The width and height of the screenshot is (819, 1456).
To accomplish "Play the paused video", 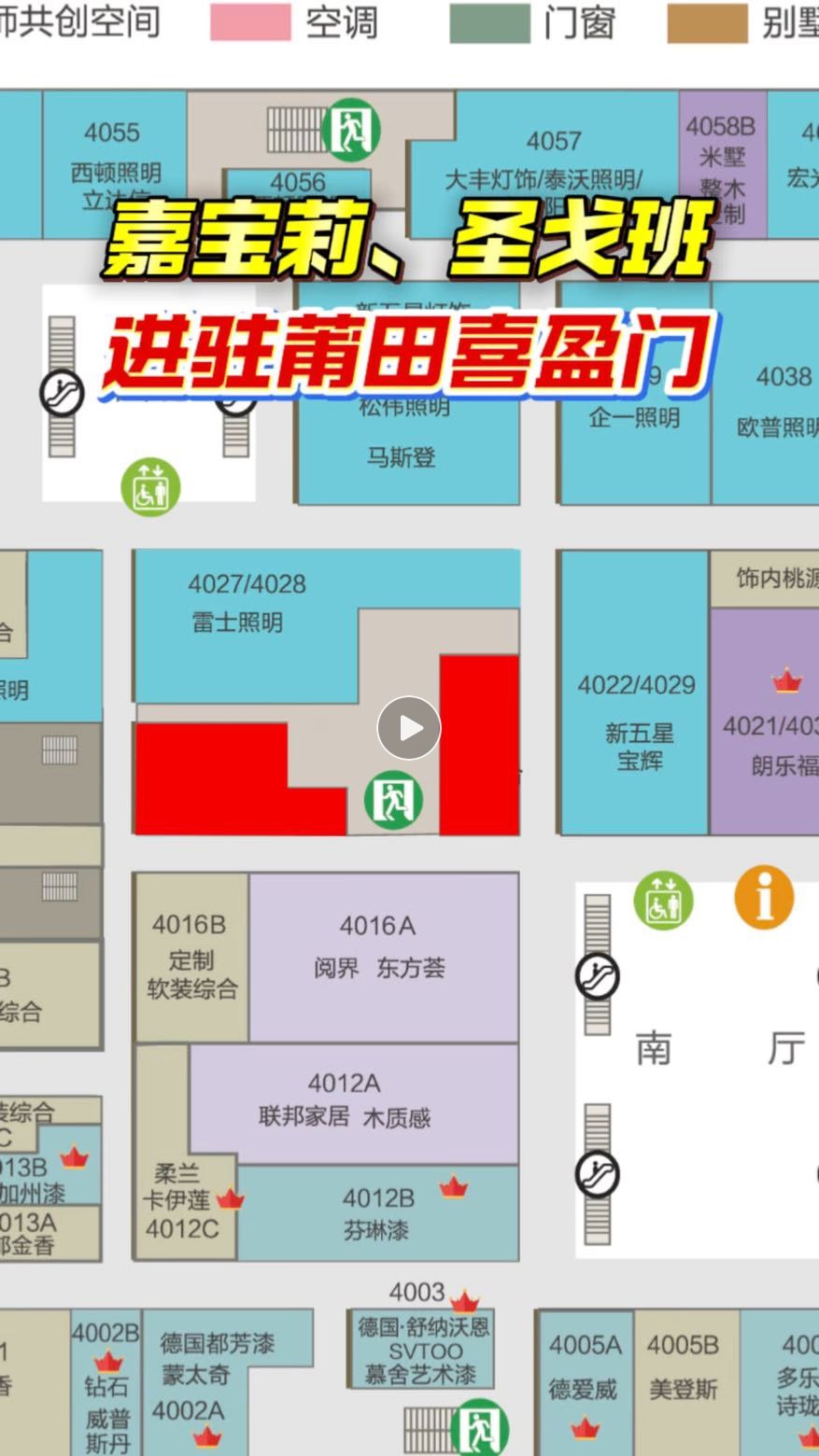I will tap(409, 728).
